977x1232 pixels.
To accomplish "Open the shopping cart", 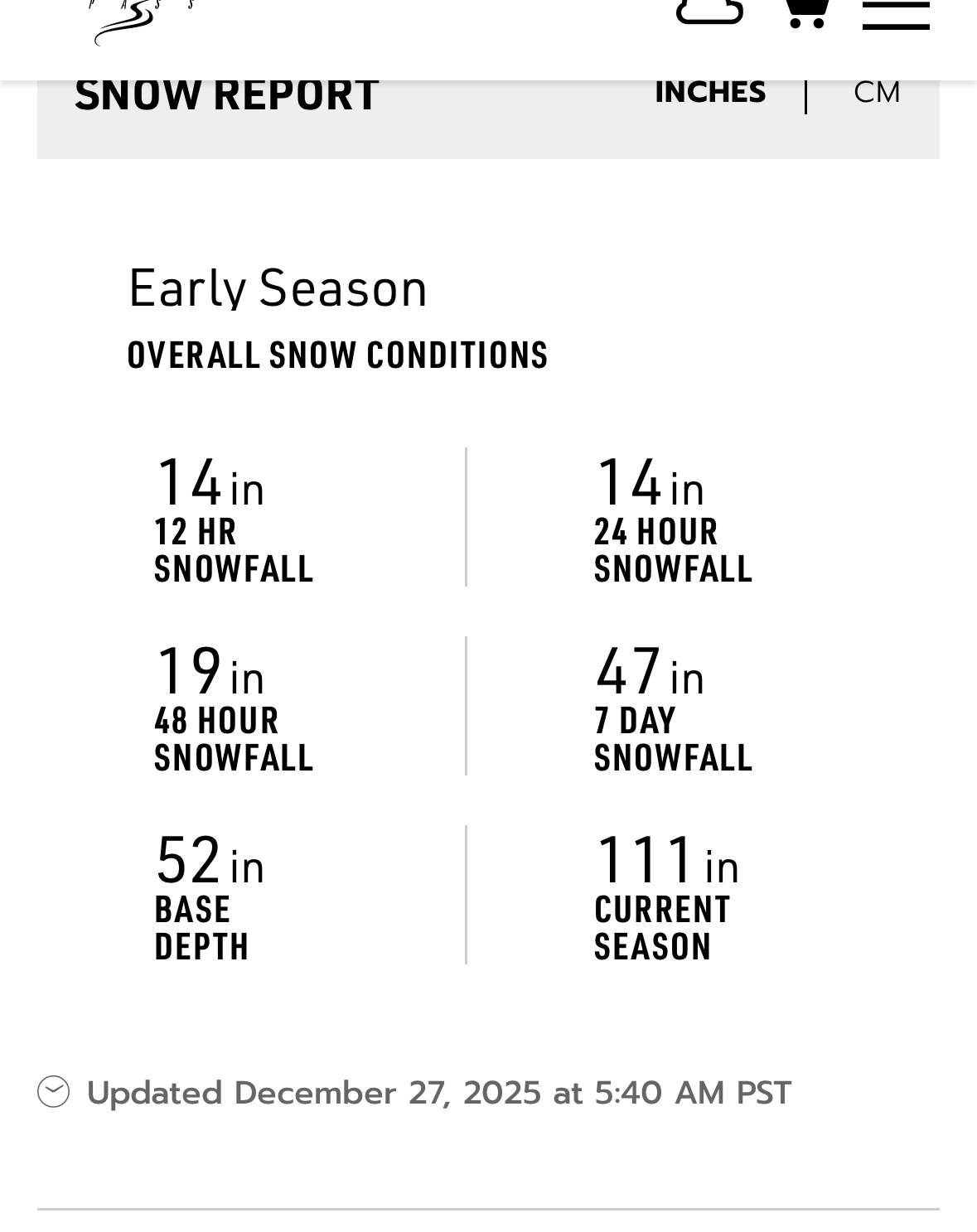I will pyautogui.click(x=805, y=13).
